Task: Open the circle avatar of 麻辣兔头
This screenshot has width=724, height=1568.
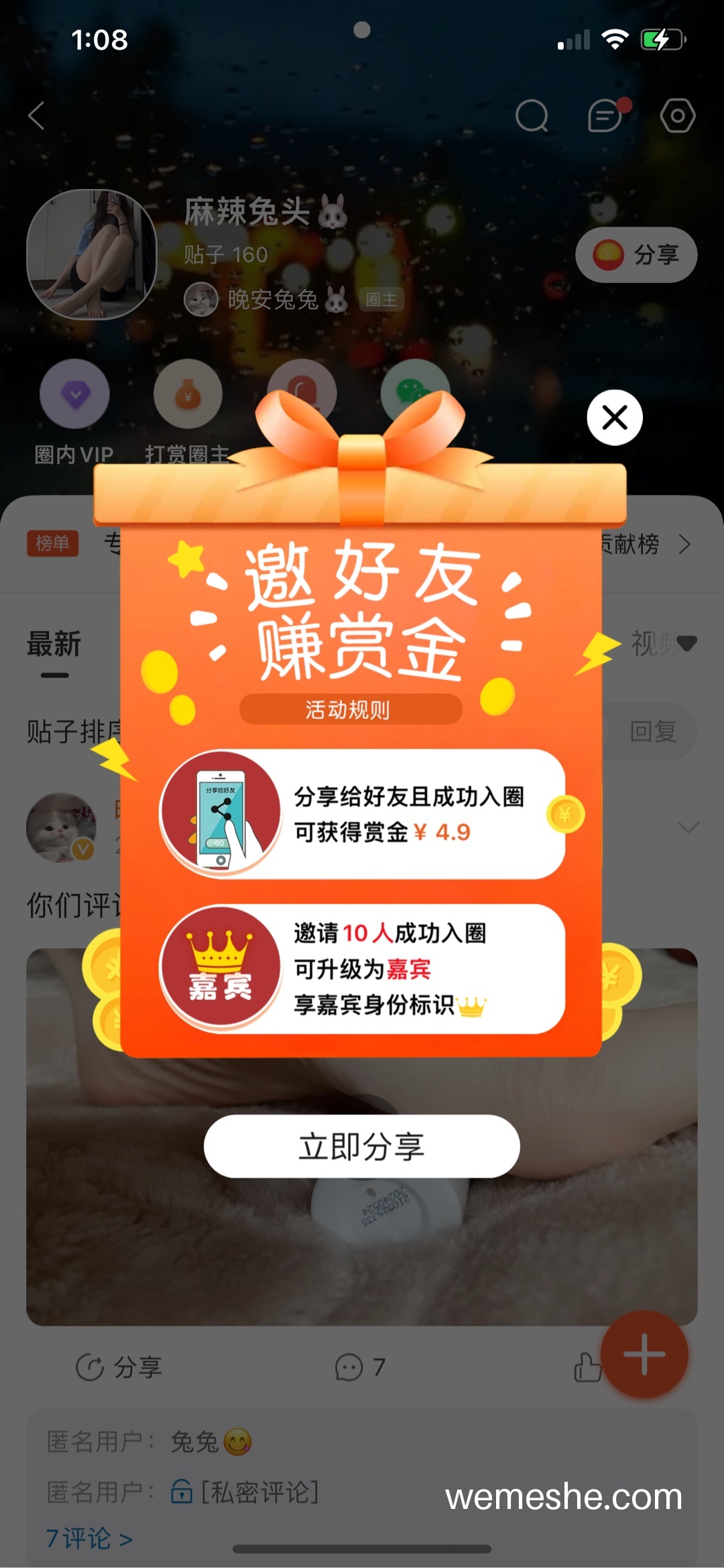Action: [x=92, y=255]
